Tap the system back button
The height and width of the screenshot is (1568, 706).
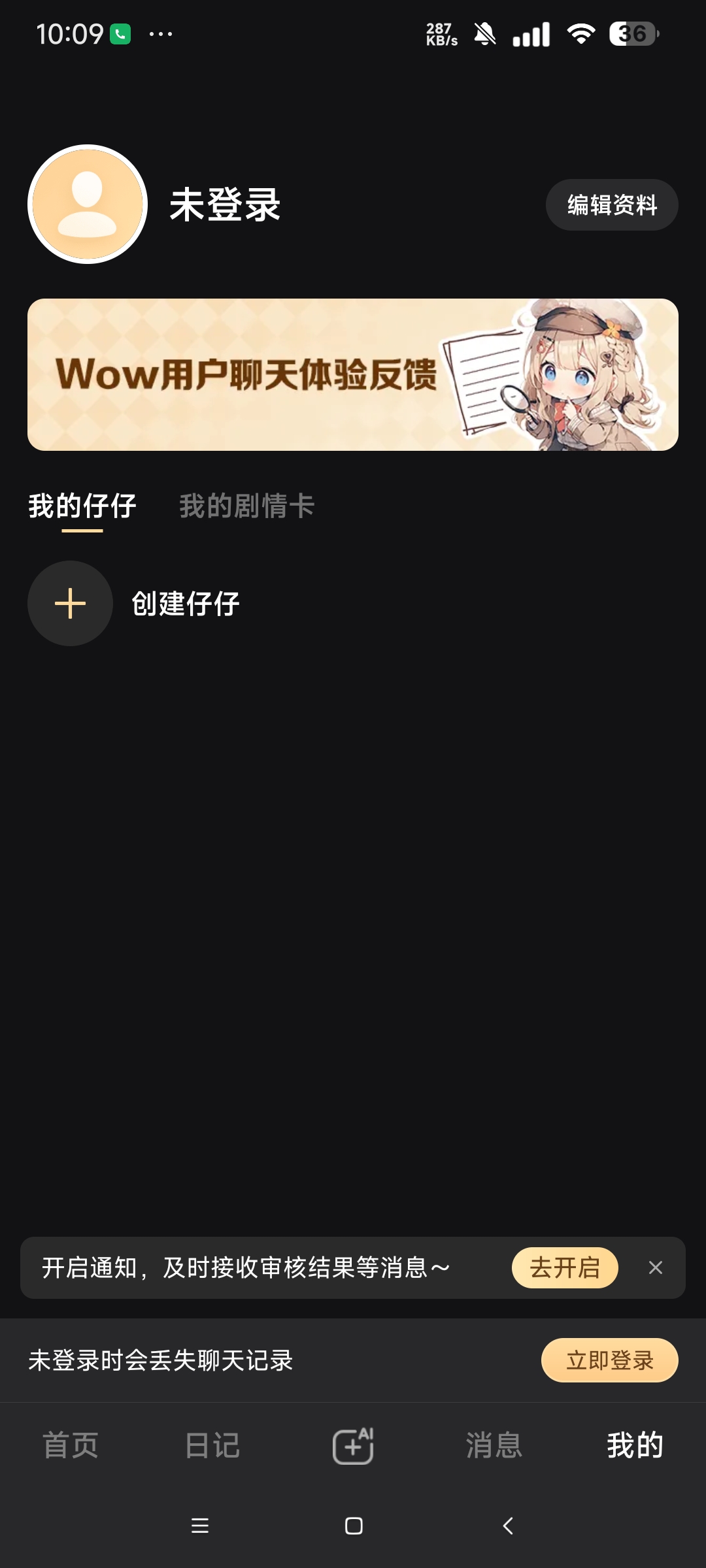508,1526
